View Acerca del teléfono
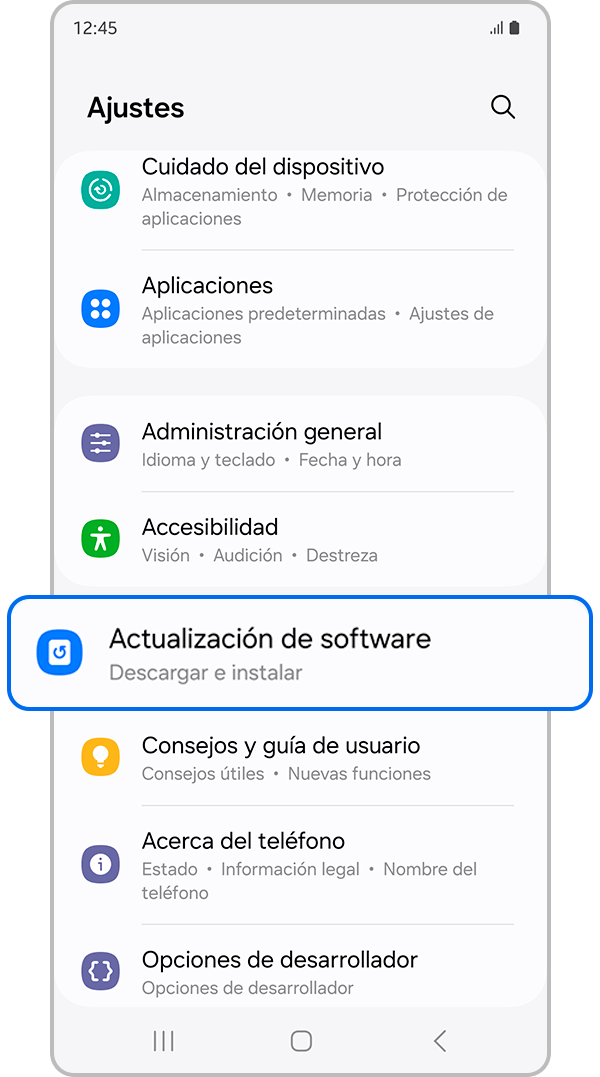 [x=300, y=865]
